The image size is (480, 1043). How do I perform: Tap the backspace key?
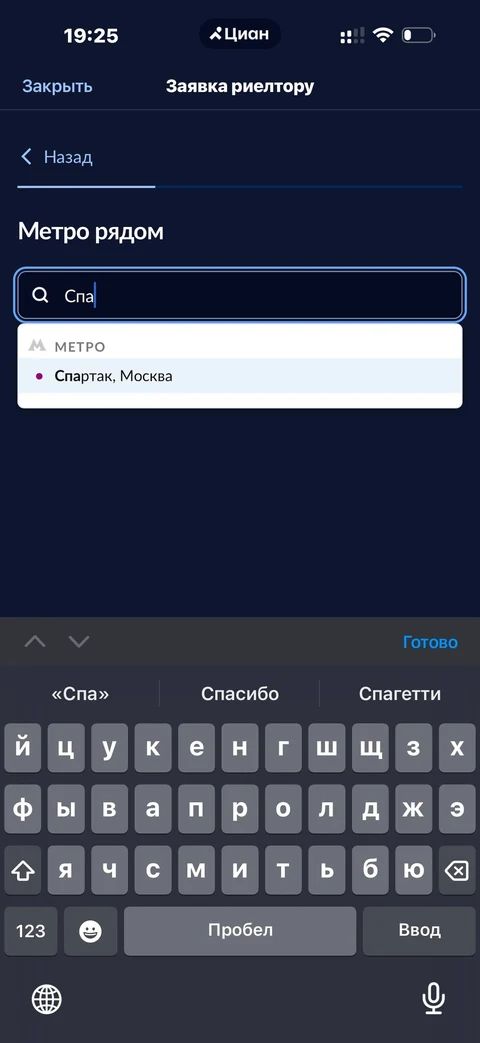click(x=456, y=870)
